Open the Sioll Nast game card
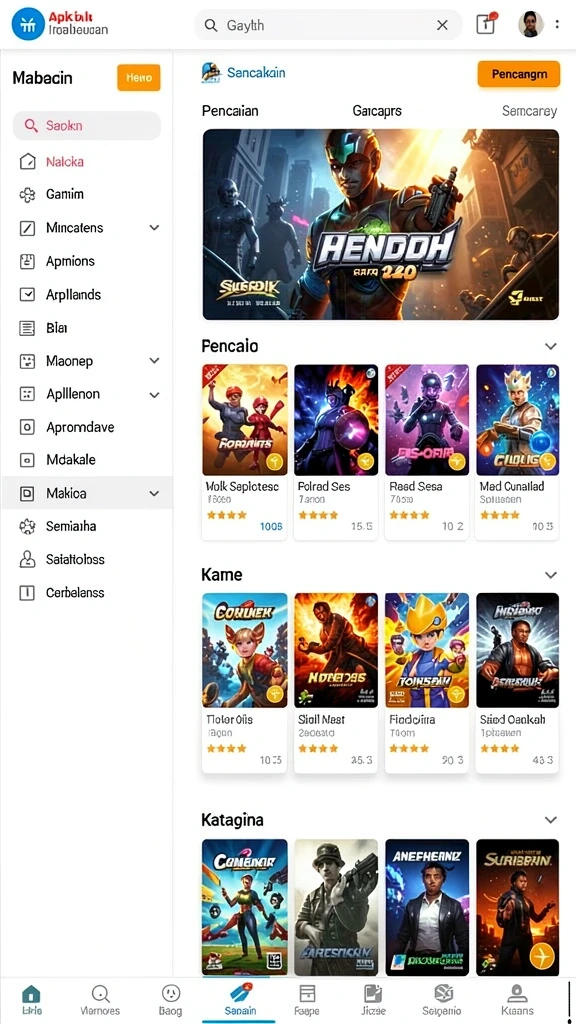The image size is (576, 1024). point(336,683)
